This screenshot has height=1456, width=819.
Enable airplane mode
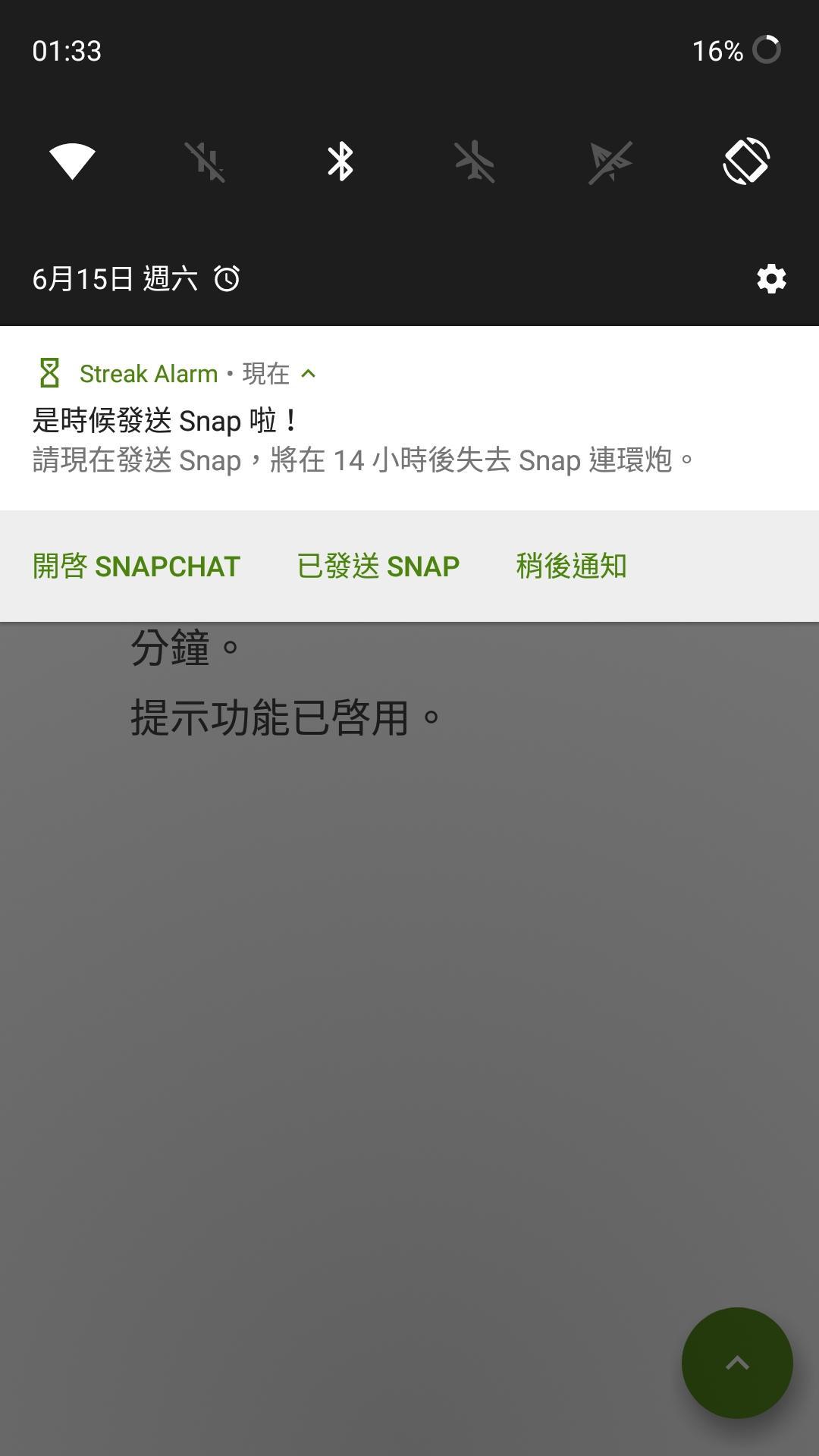[475, 162]
